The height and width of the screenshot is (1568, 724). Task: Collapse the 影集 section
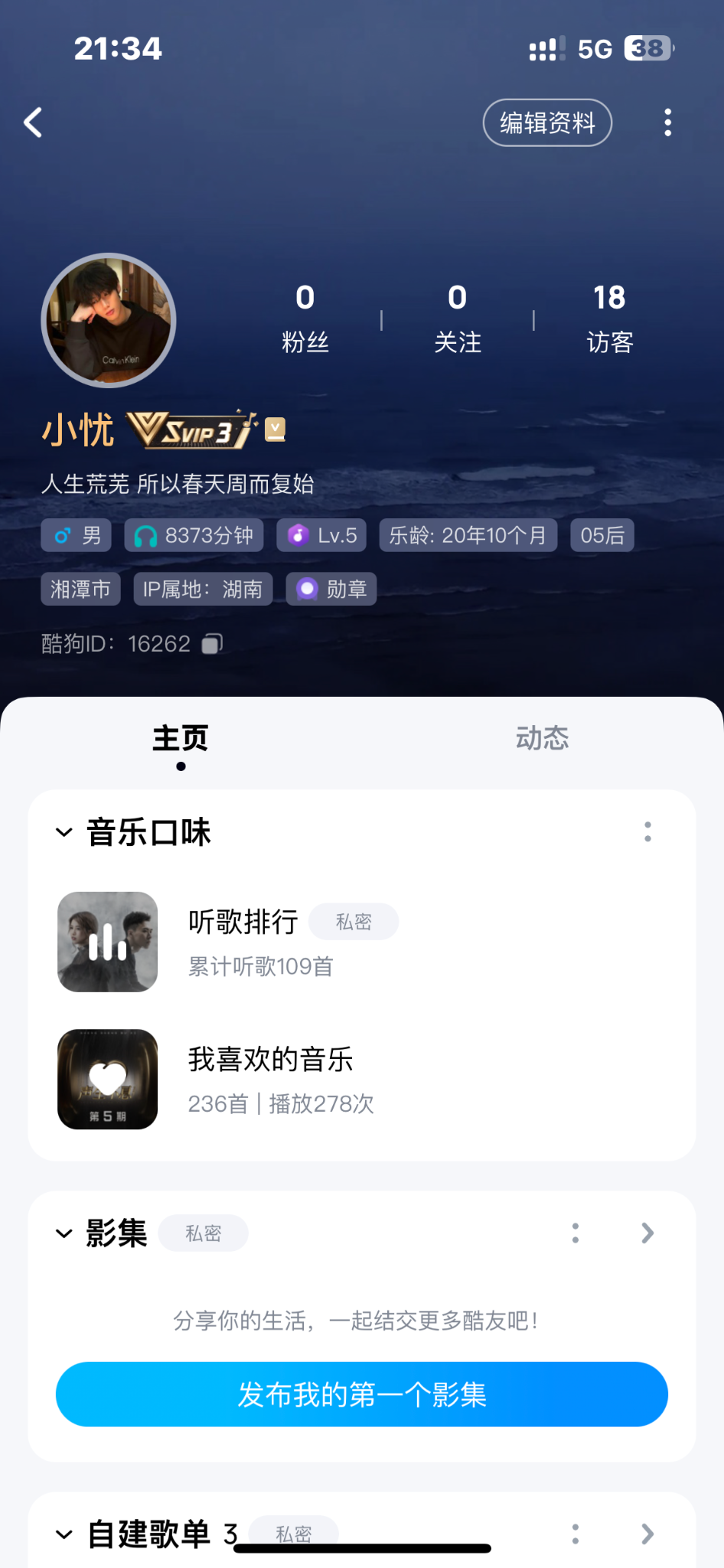click(64, 1233)
